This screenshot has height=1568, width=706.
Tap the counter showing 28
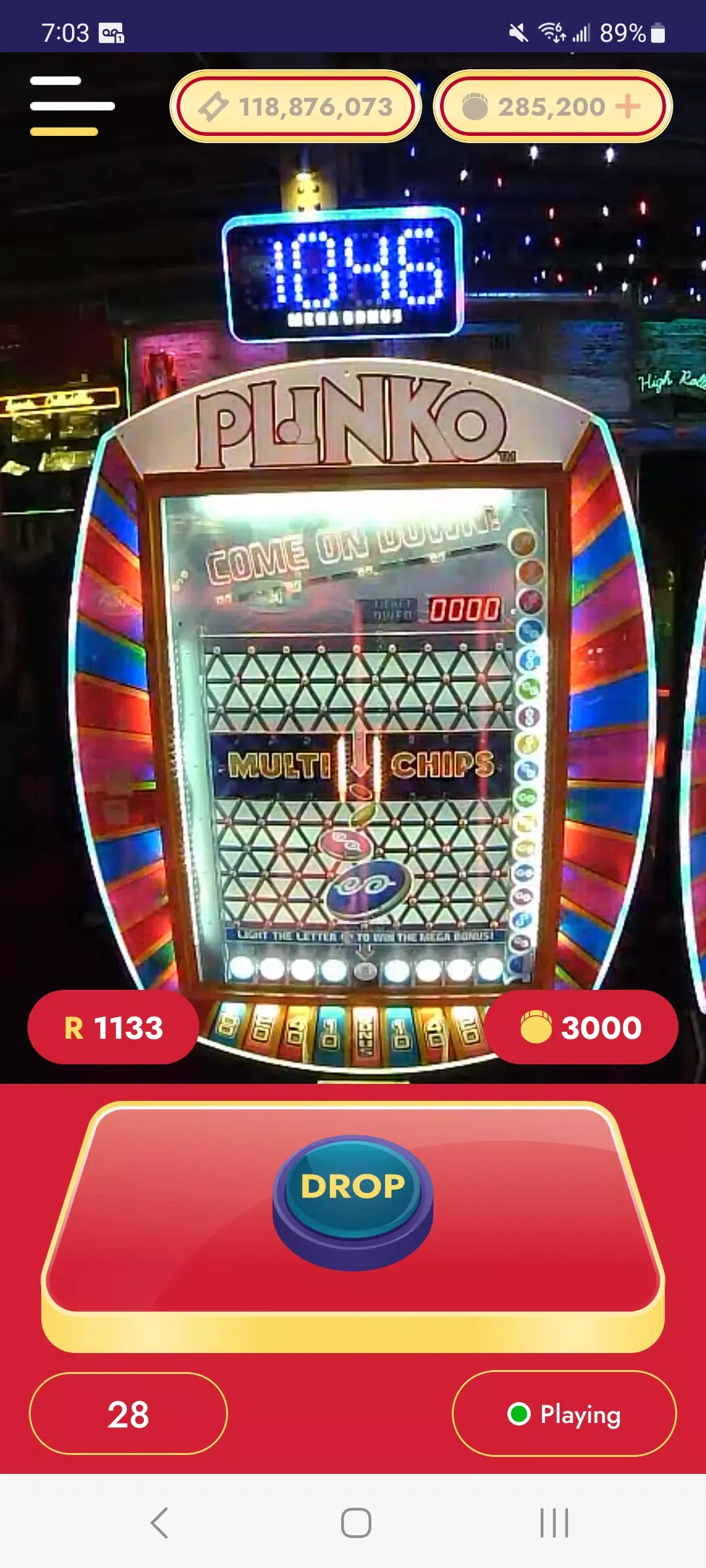click(128, 1414)
